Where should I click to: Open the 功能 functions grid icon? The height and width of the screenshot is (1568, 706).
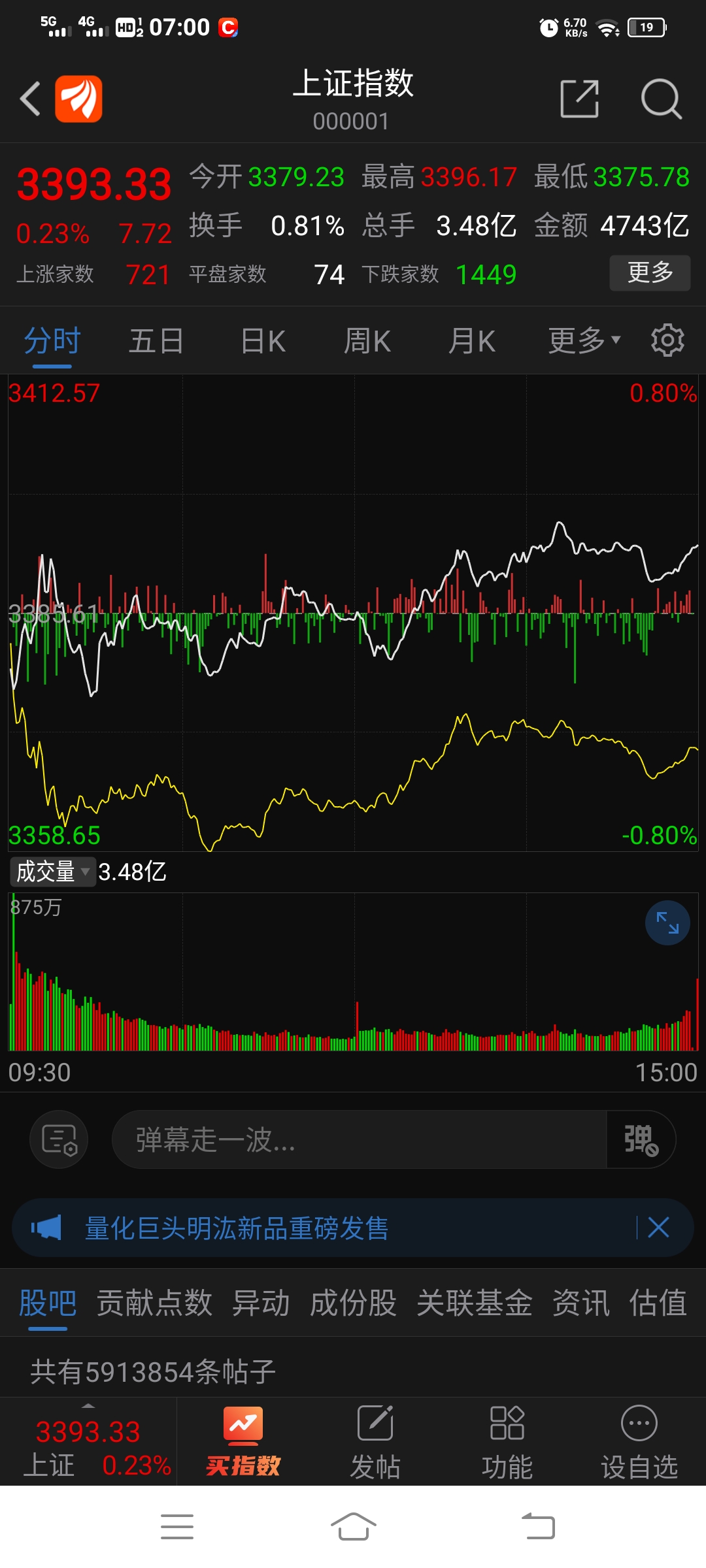click(508, 1444)
